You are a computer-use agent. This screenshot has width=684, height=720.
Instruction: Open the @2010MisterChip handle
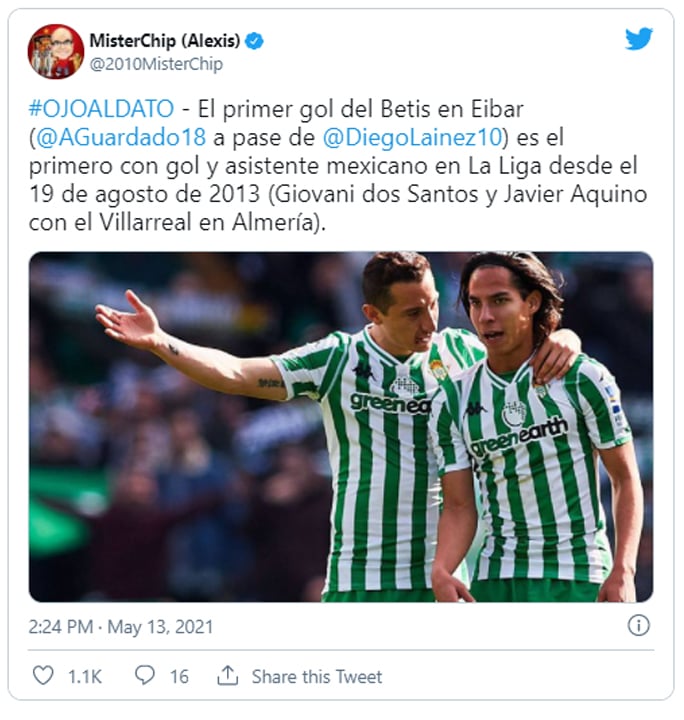156,64
